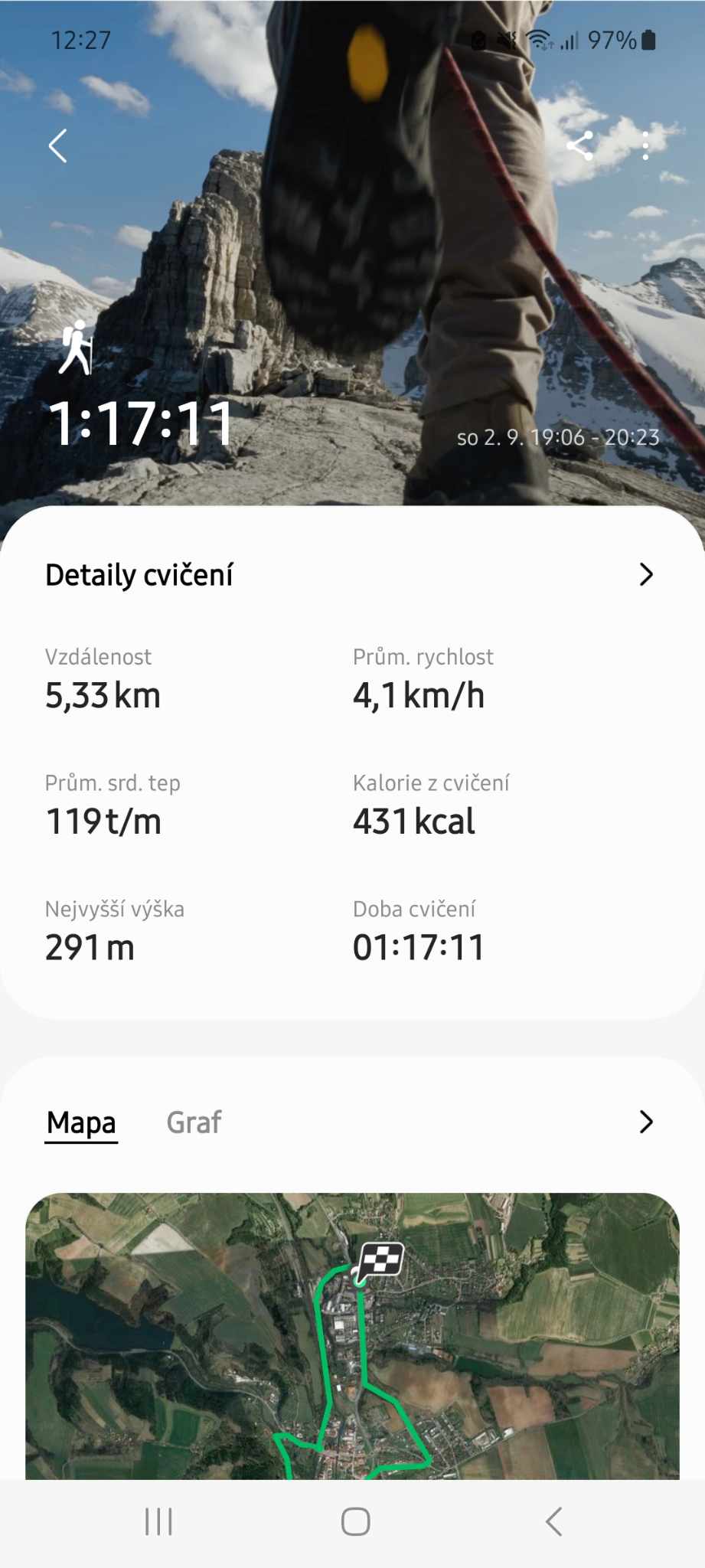Open the three-dot overflow menu
Image resolution: width=705 pixels, height=1568 pixels.
pyautogui.click(x=645, y=145)
